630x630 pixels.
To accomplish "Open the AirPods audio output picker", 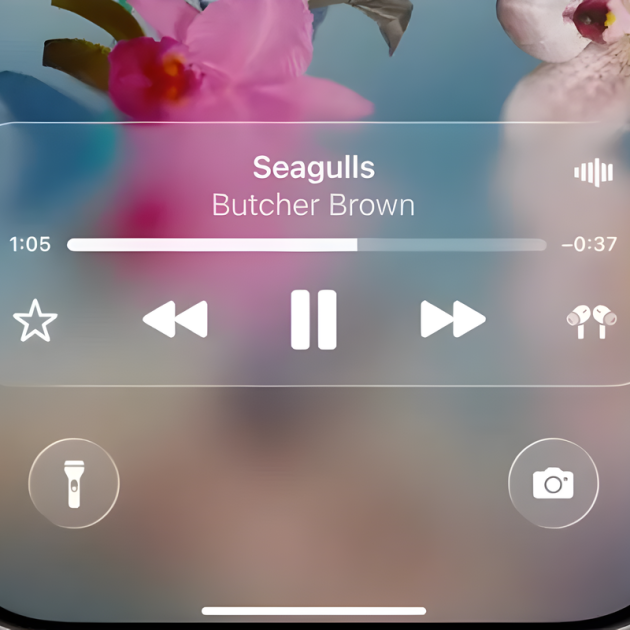I will click(590, 321).
